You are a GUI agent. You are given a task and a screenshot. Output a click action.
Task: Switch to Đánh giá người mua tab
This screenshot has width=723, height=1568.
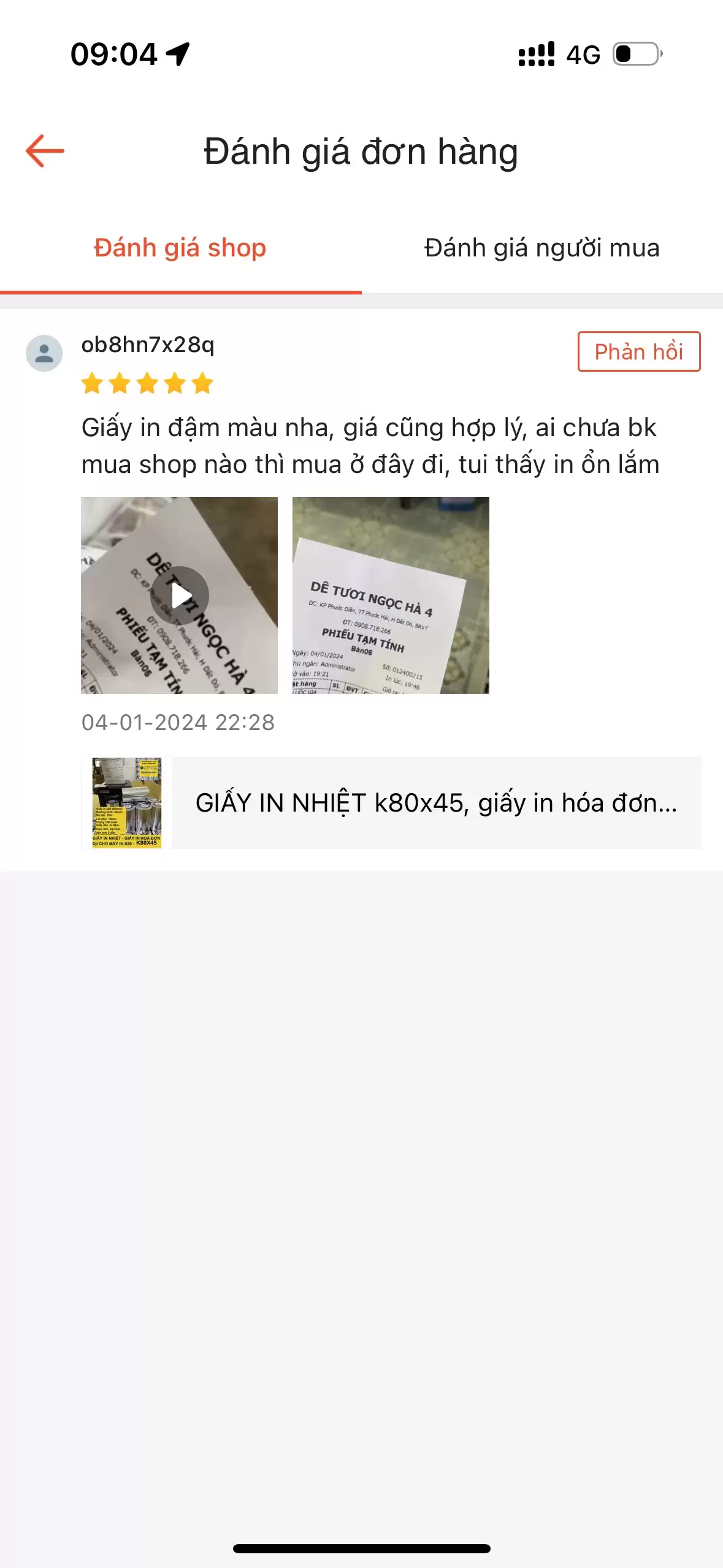[542, 248]
